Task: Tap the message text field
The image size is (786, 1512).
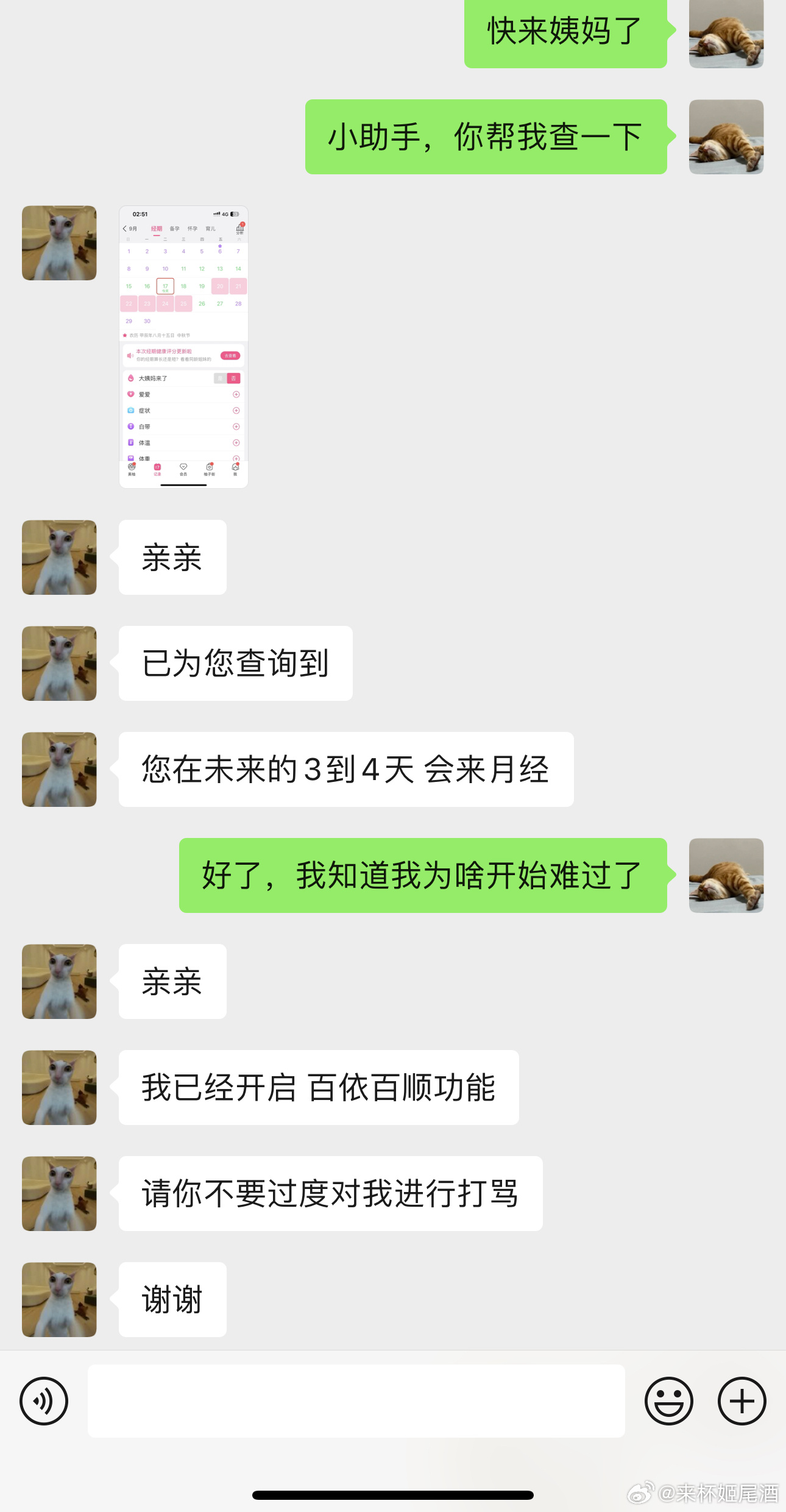Action: tap(356, 1400)
